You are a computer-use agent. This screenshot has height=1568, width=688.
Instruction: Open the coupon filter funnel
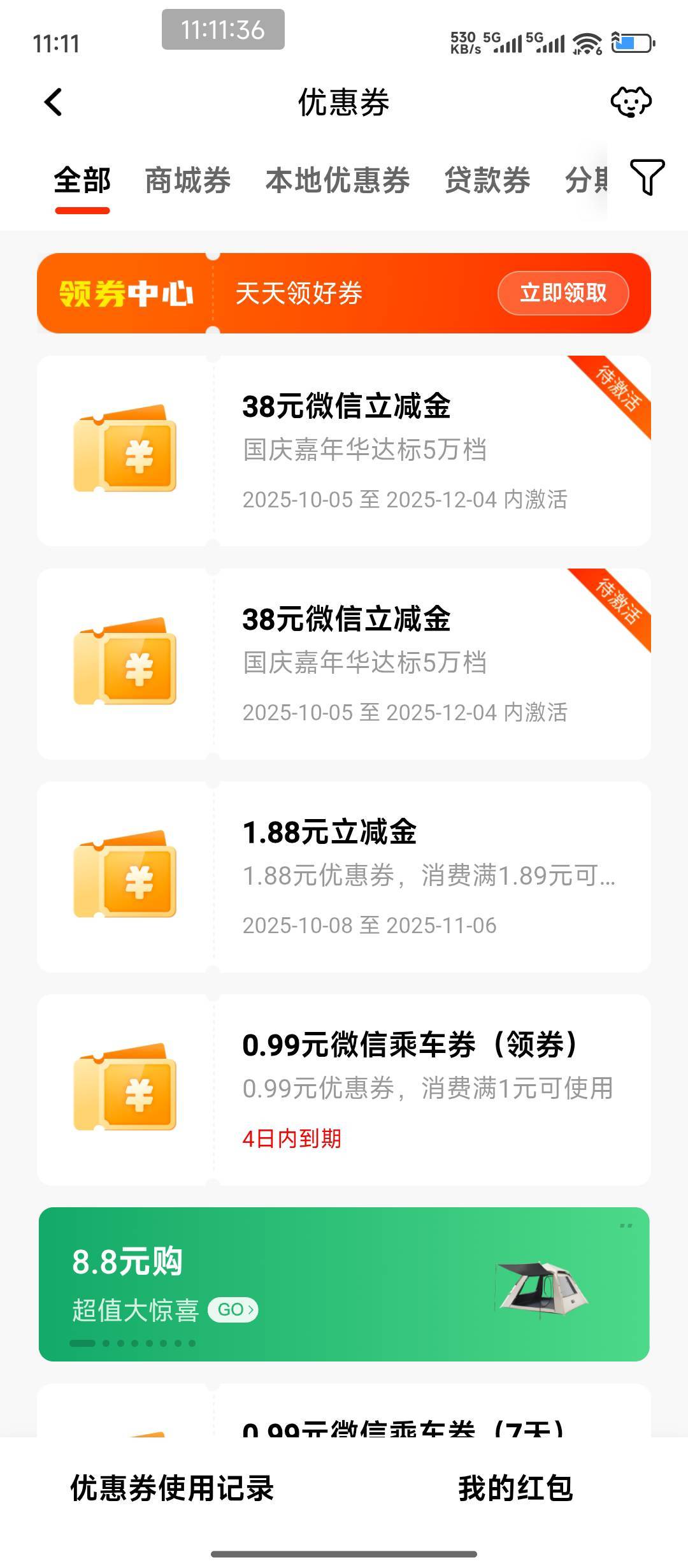(x=647, y=177)
